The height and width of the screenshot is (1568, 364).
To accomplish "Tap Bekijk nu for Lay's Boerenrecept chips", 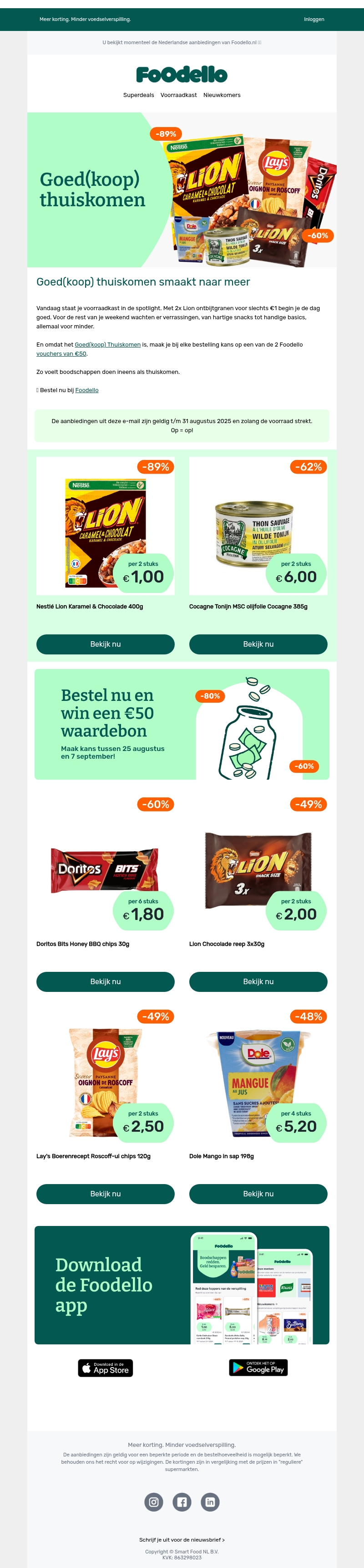I will point(105,1194).
